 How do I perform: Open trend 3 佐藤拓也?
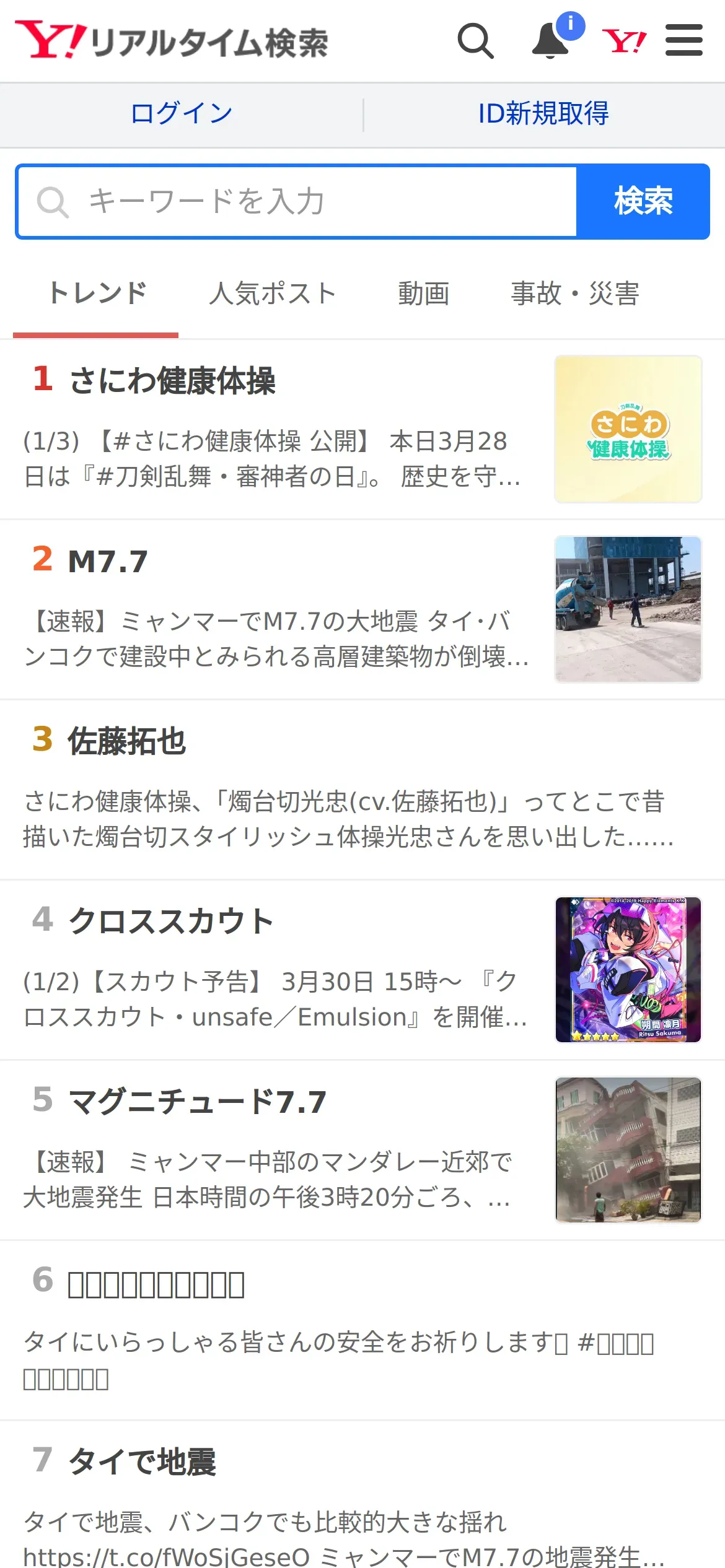(x=127, y=742)
